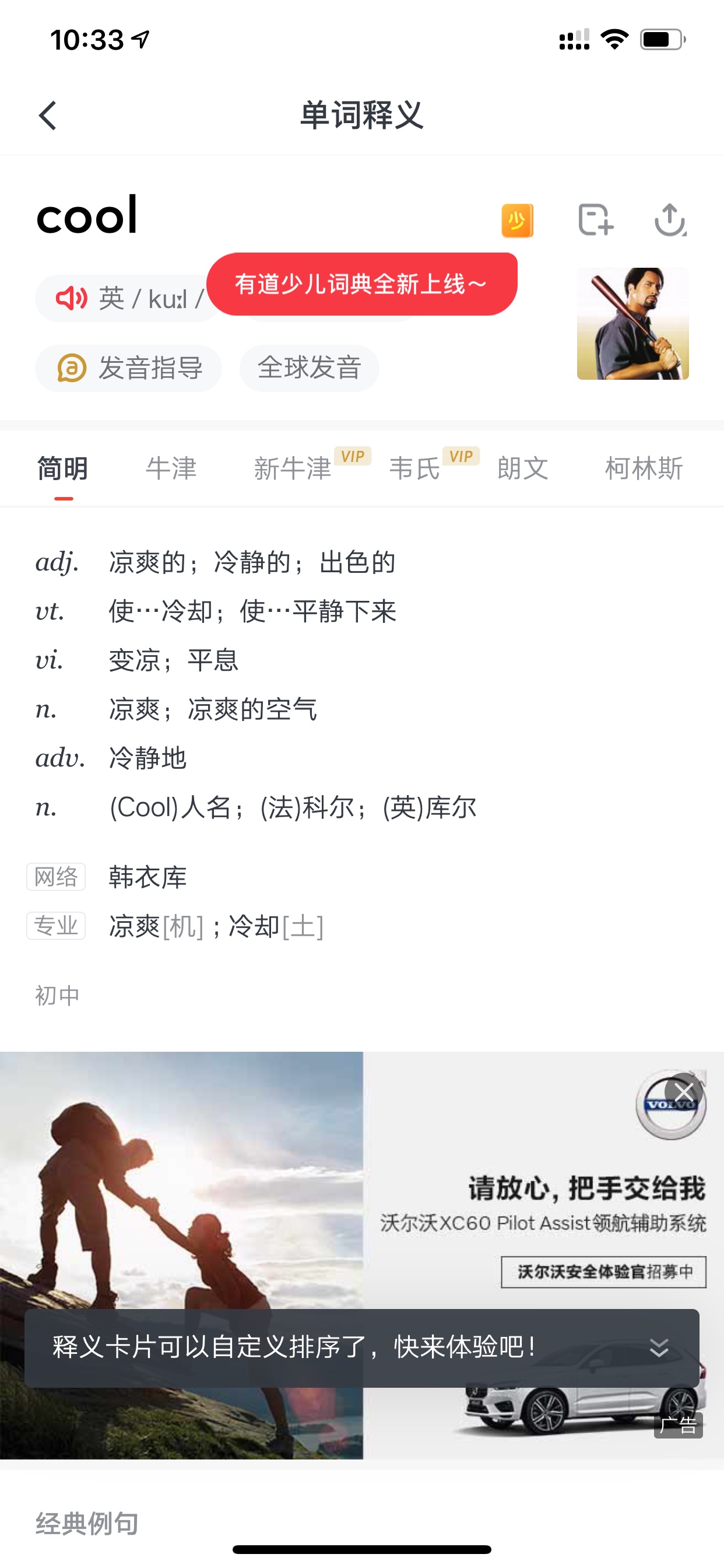Open 全球发音 global pronunciation

pos(309,368)
